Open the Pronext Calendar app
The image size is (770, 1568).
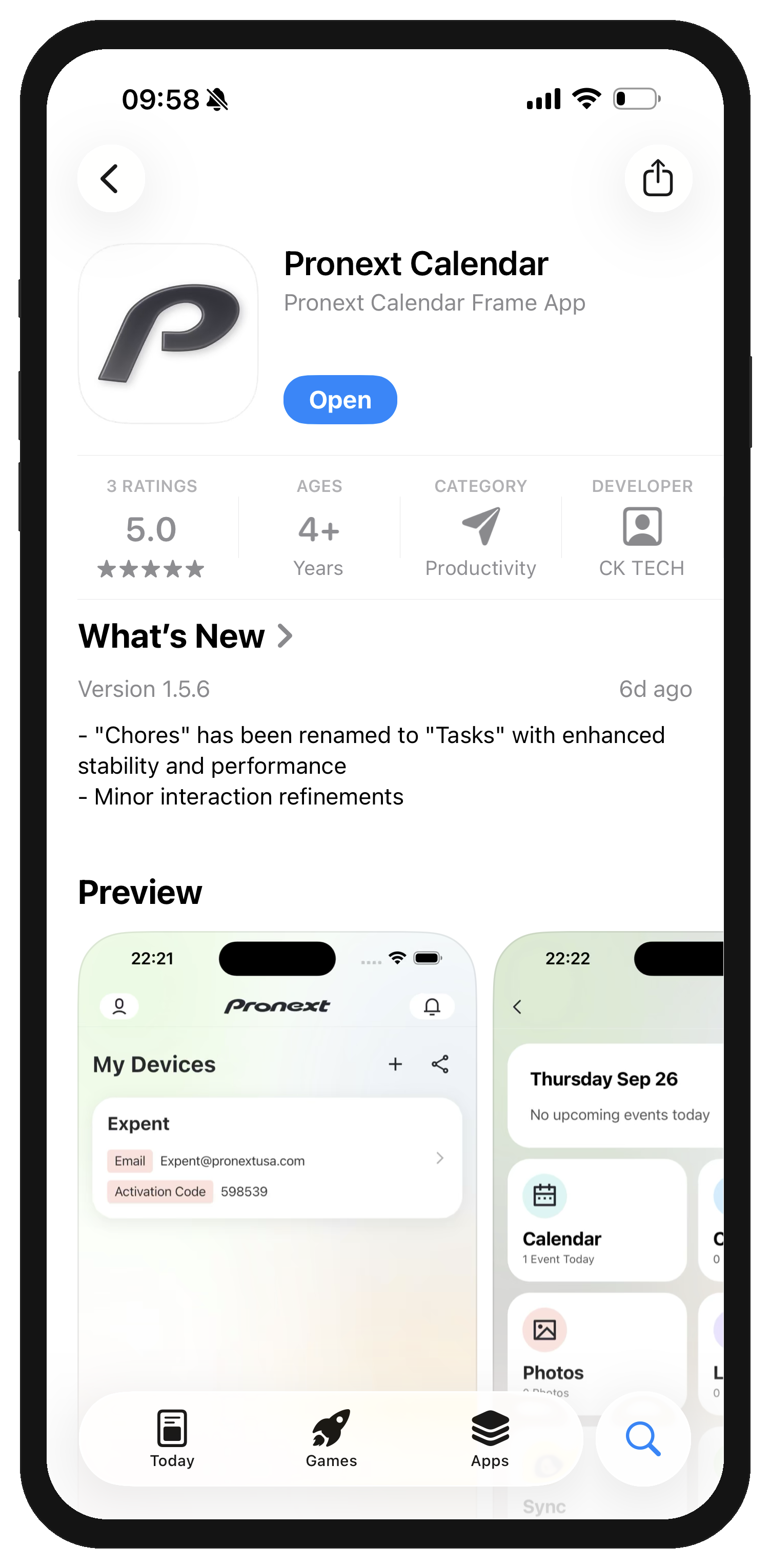click(x=340, y=400)
